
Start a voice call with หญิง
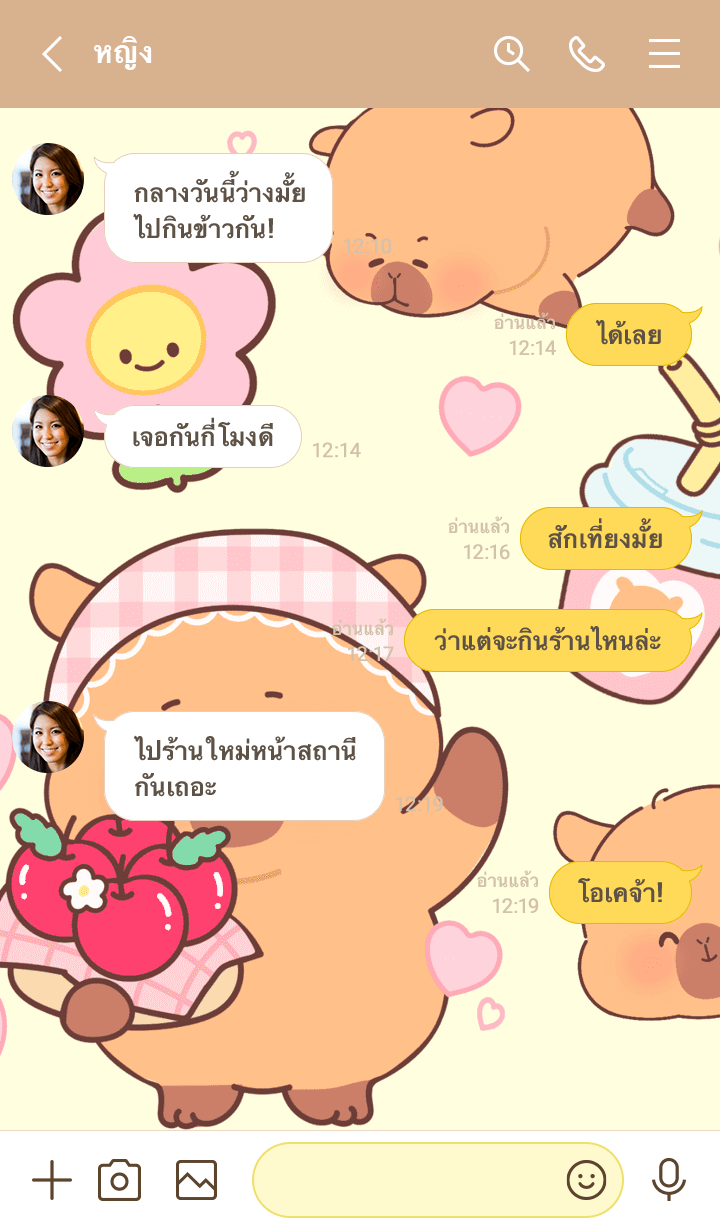587,54
